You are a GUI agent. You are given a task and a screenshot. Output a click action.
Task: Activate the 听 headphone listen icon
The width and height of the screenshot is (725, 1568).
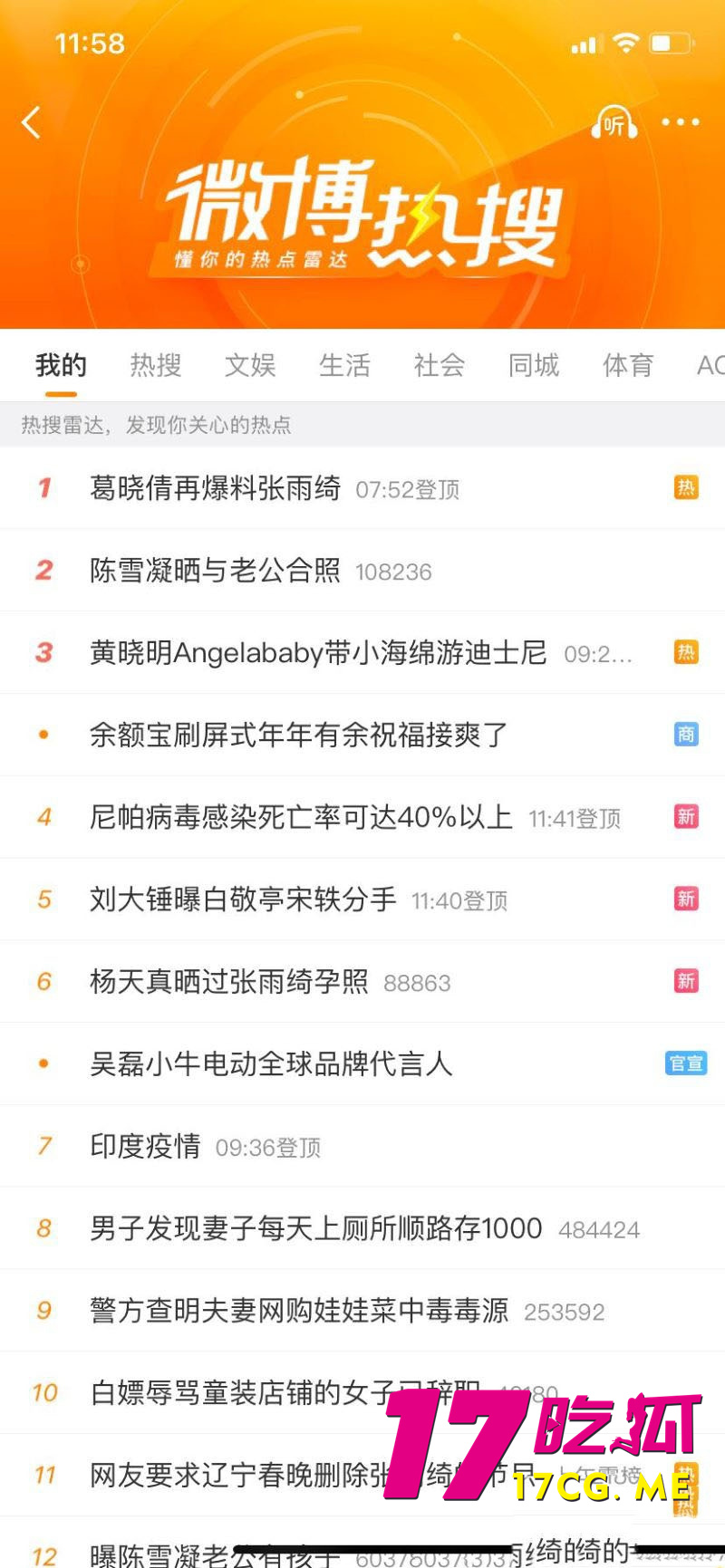tap(614, 122)
